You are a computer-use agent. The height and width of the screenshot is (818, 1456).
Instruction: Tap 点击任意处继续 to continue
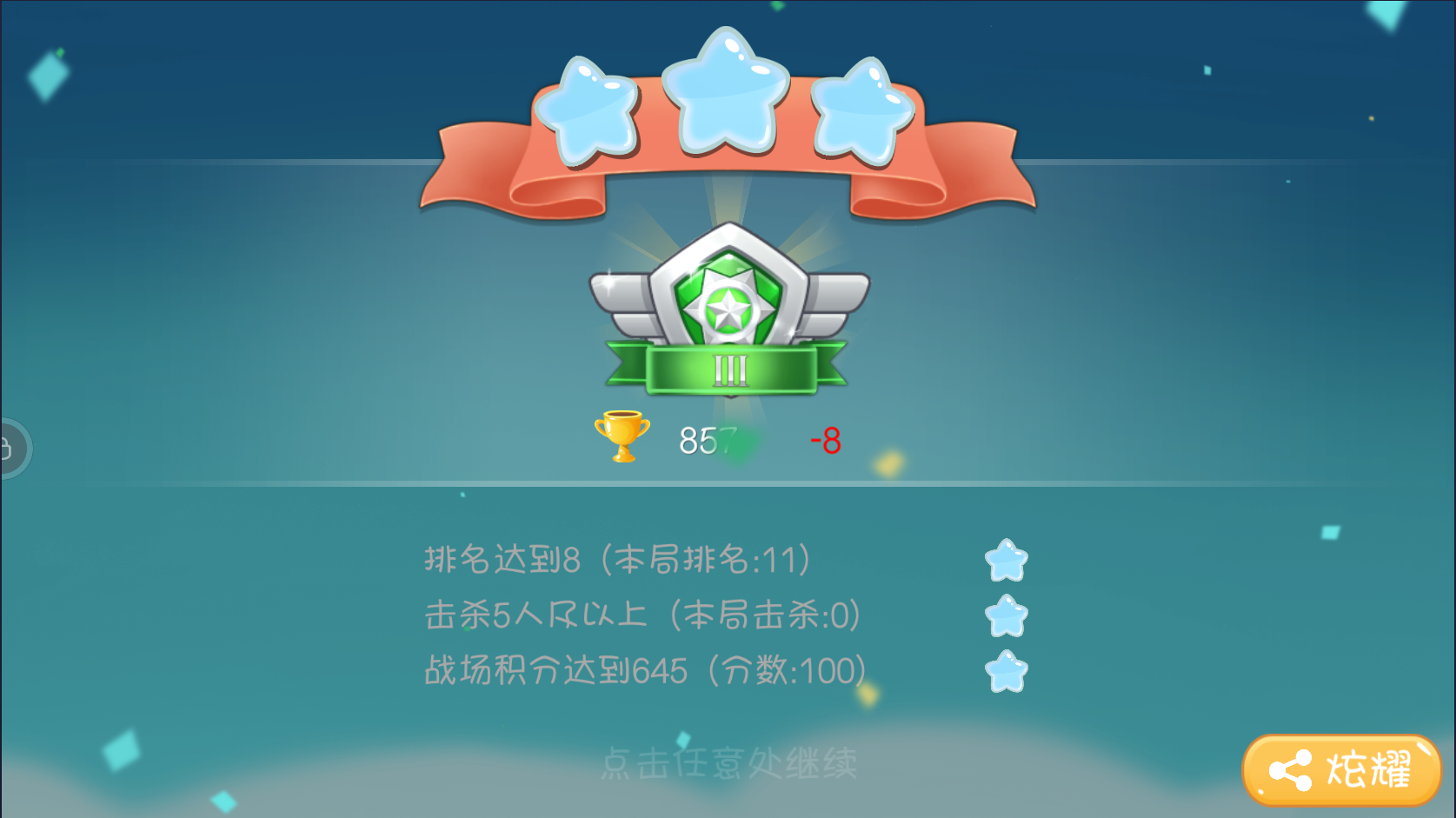pos(728,764)
